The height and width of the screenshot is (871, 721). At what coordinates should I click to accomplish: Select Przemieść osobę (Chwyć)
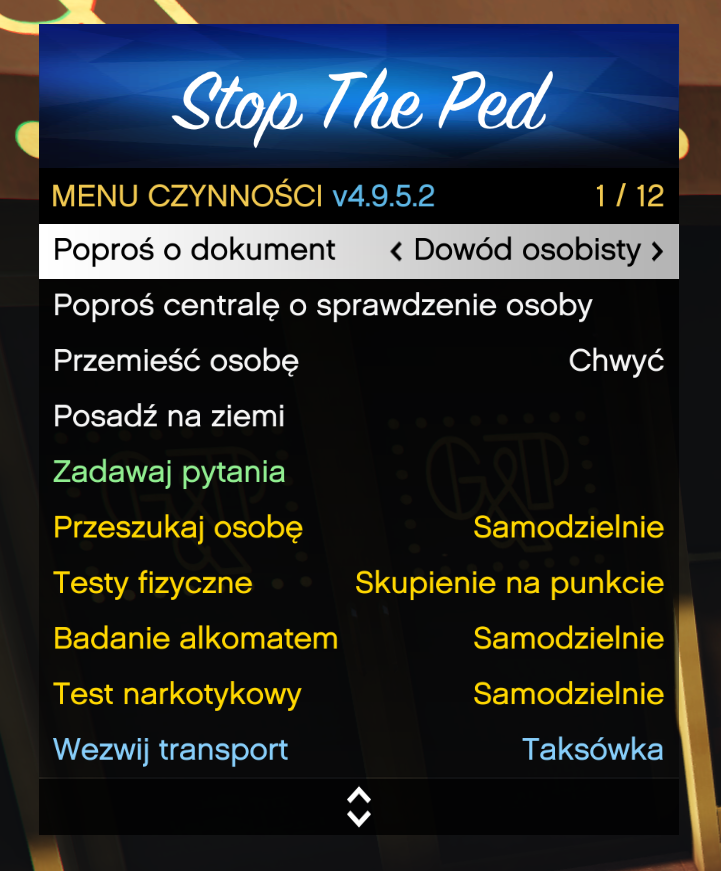tap(176, 361)
